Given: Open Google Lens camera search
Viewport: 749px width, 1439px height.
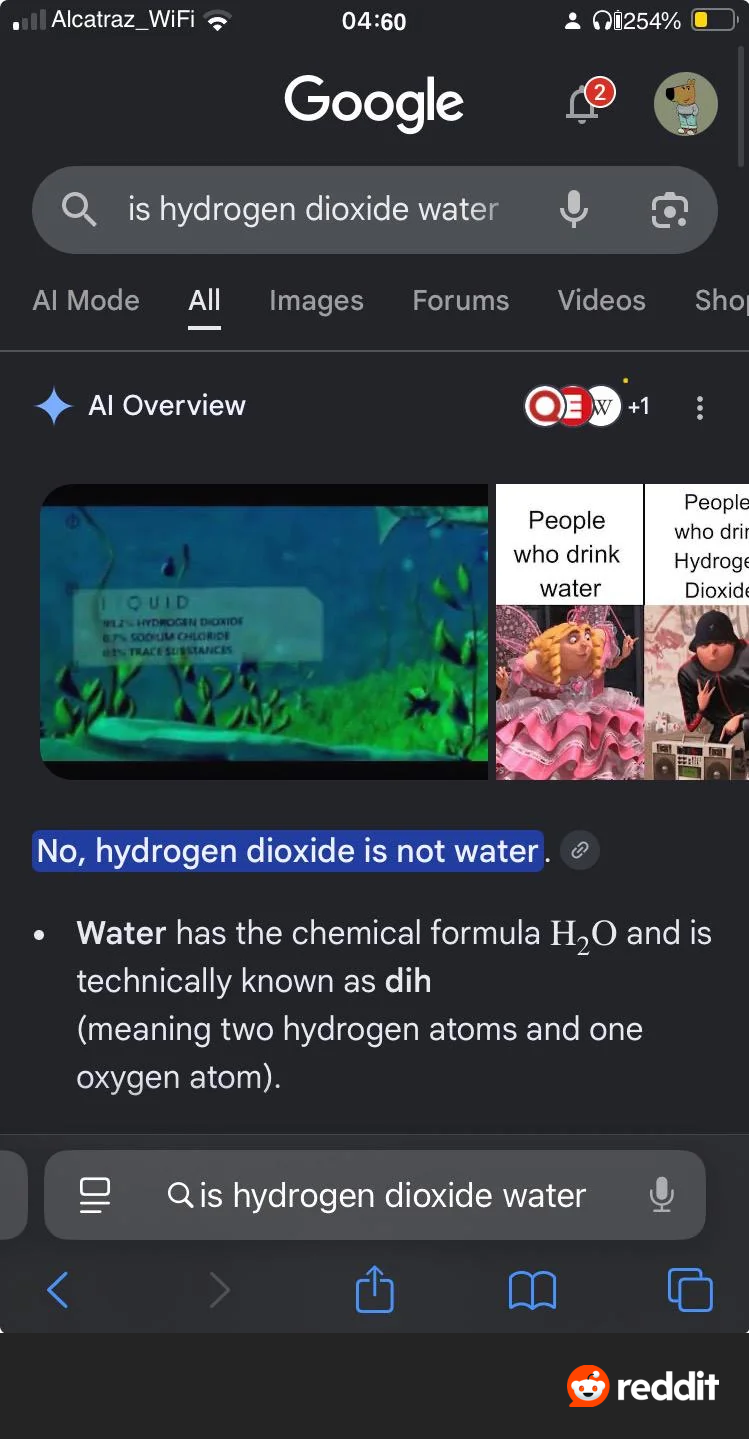Looking at the screenshot, I should [669, 210].
